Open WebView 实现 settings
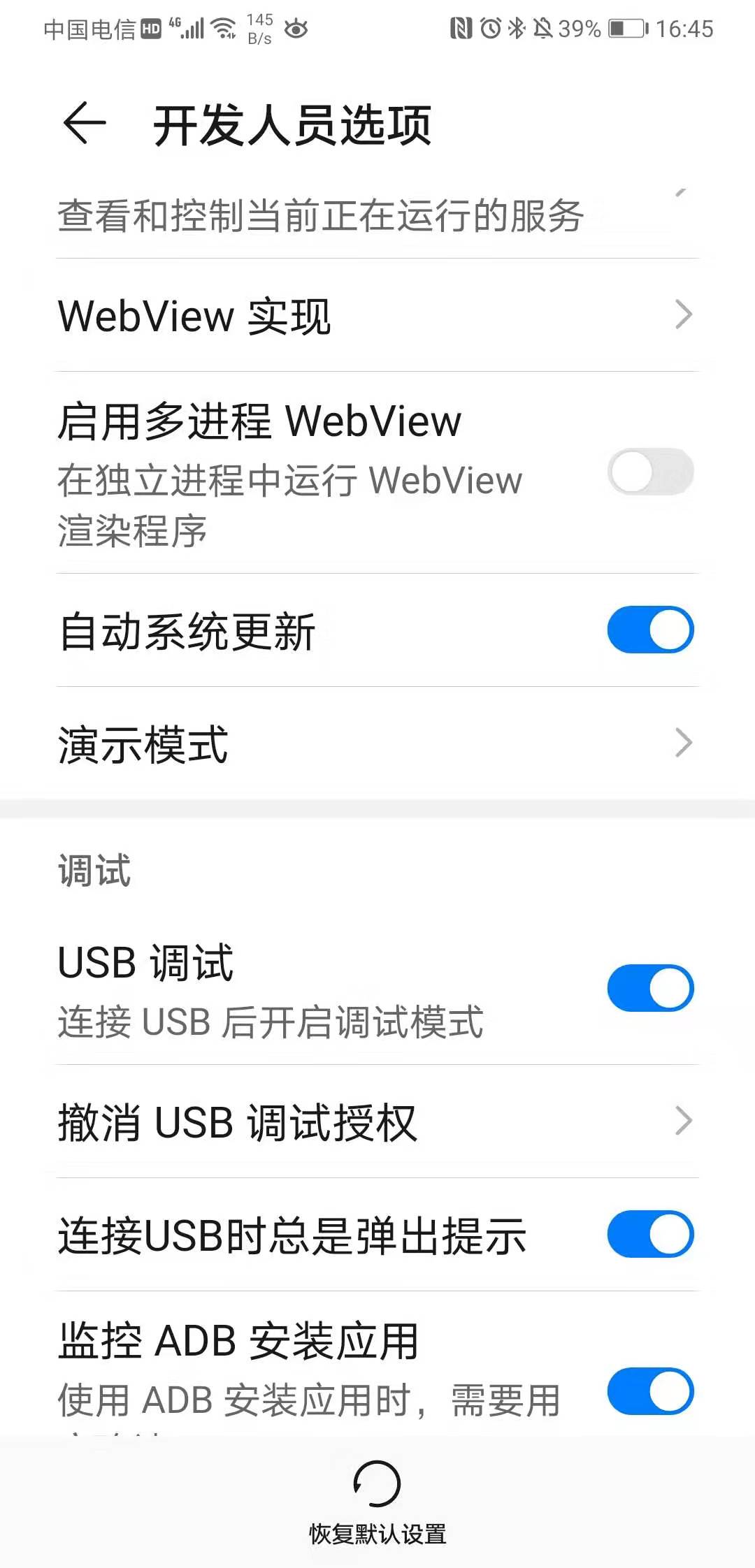The height and width of the screenshot is (1568, 755). pos(377,316)
